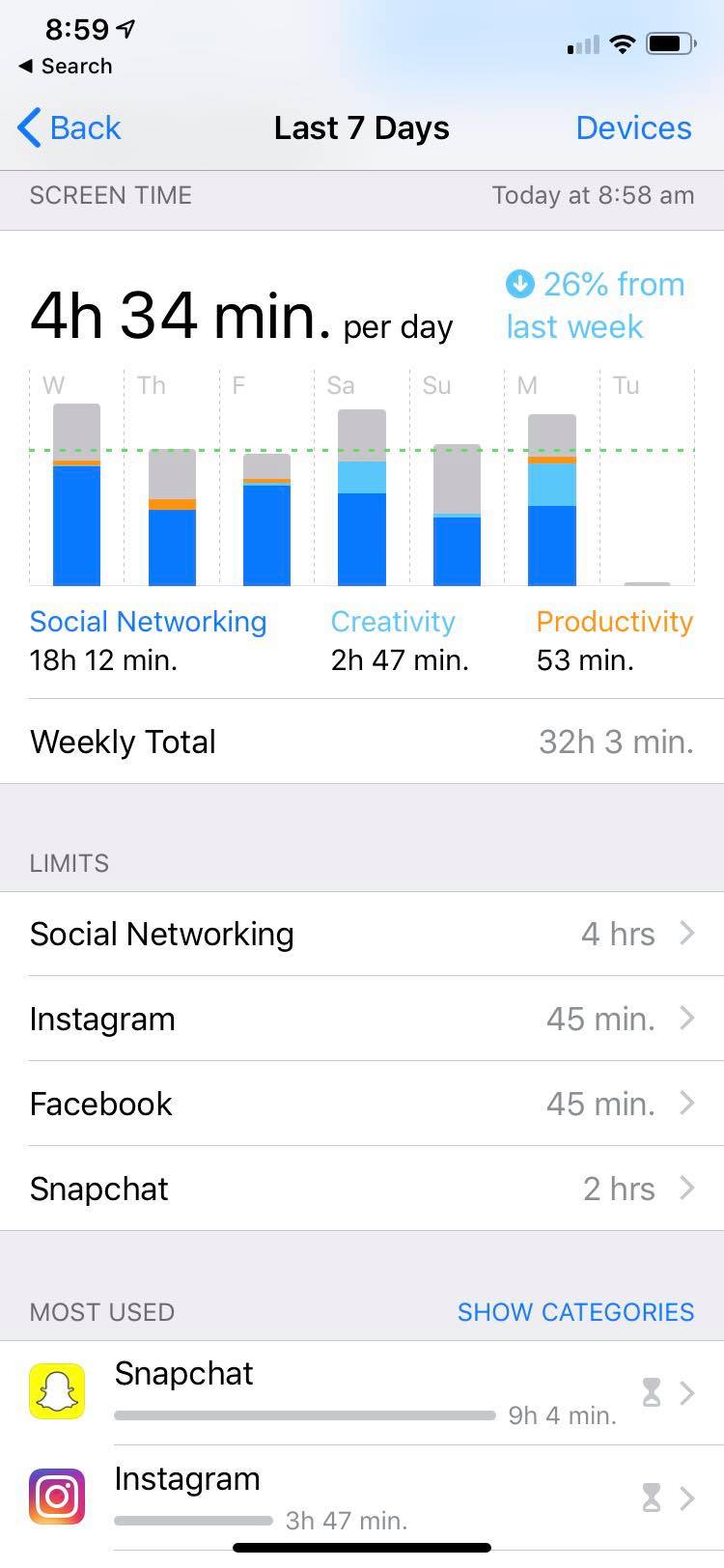Go back to the previous Screen Time page
Screen dimensions: 724x1568
(x=70, y=127)
